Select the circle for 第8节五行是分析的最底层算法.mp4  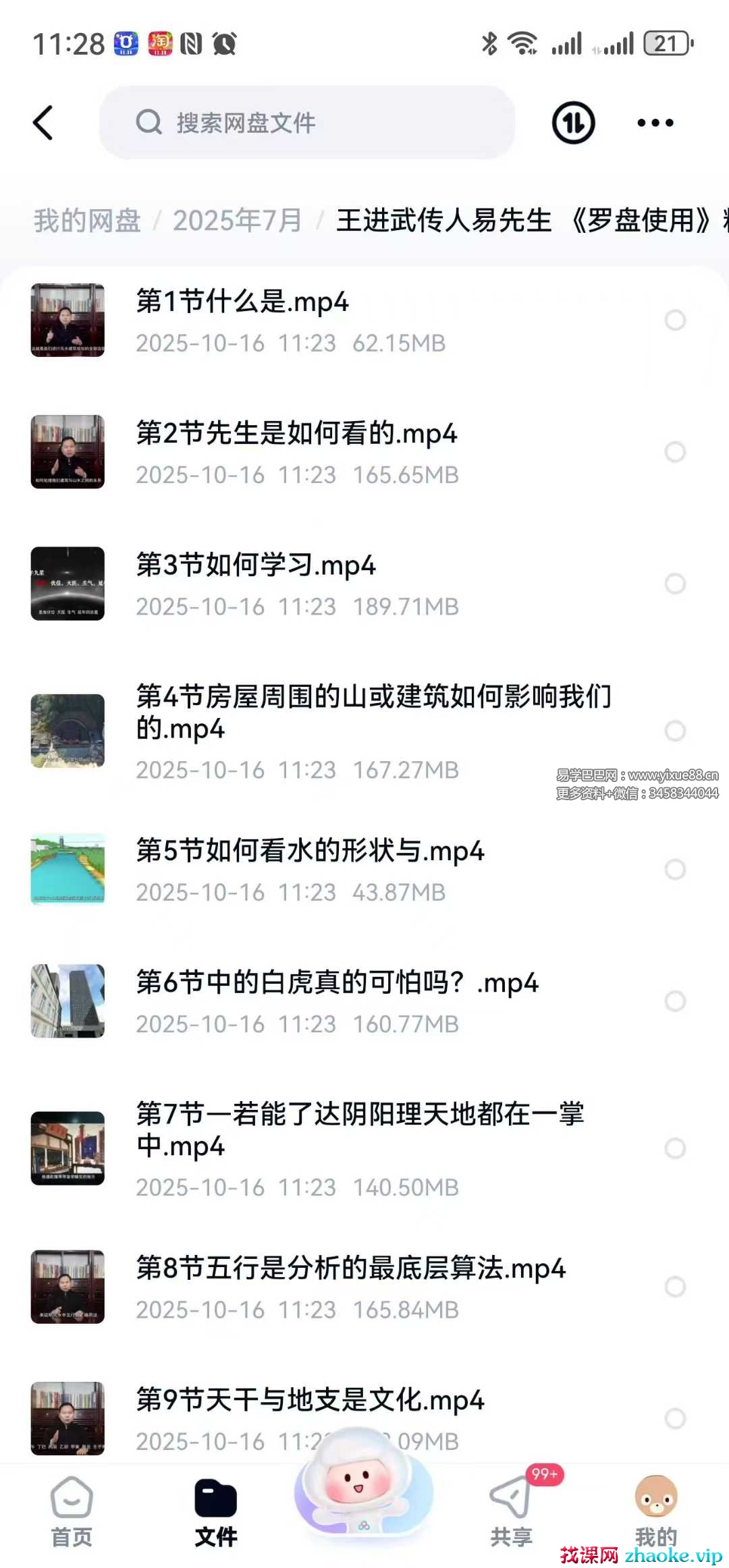(x=675, y=1287)
